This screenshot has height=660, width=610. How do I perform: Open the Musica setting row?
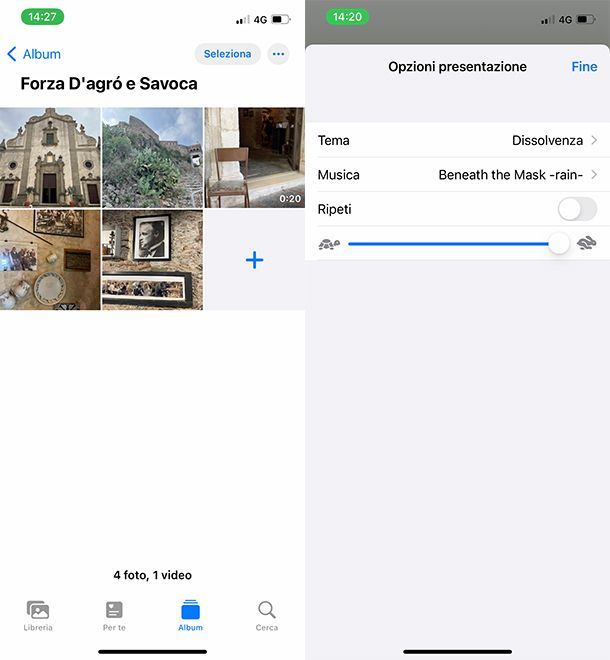coord(457,175)
